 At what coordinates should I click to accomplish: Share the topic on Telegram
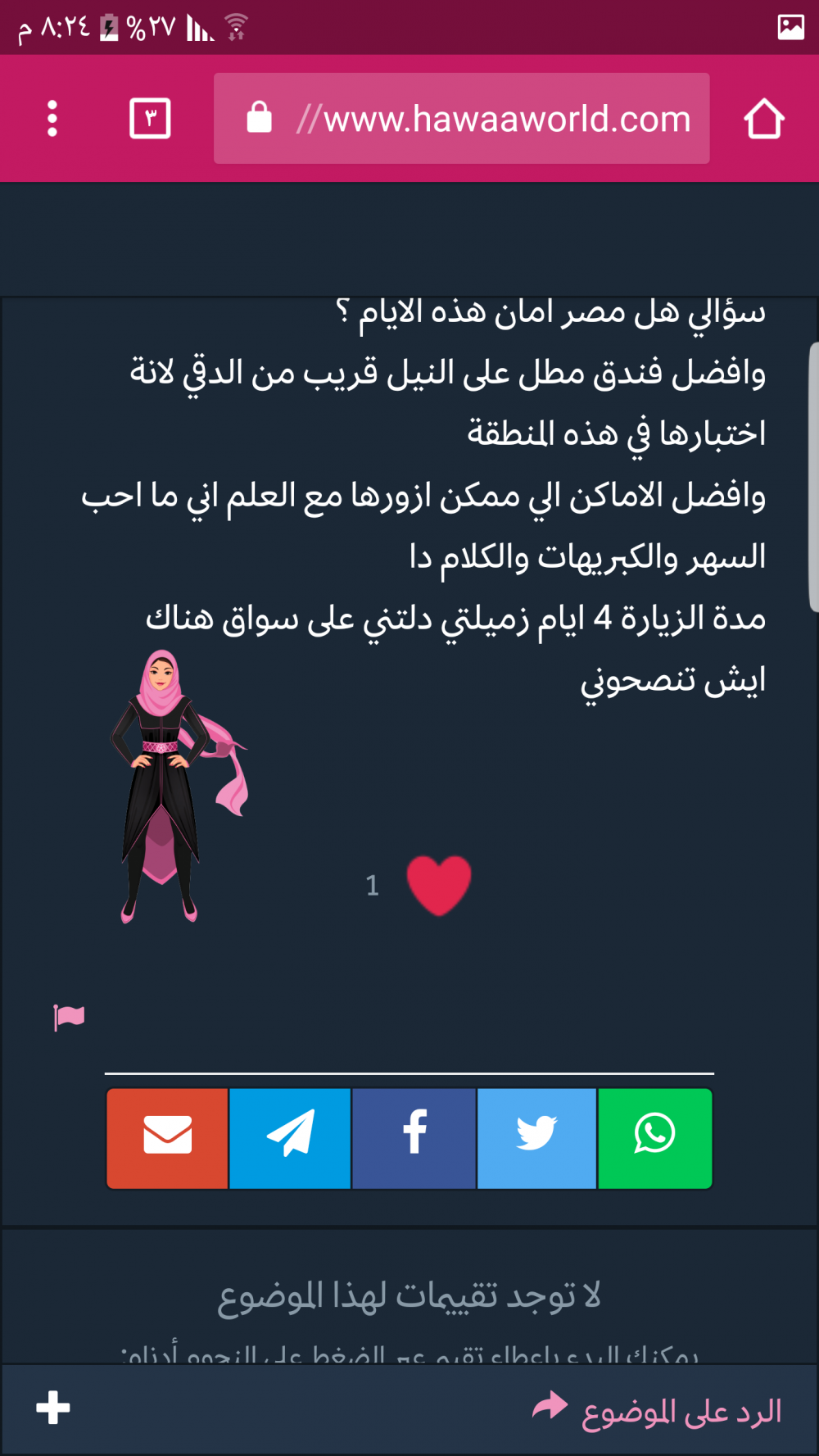(291, 1138)
